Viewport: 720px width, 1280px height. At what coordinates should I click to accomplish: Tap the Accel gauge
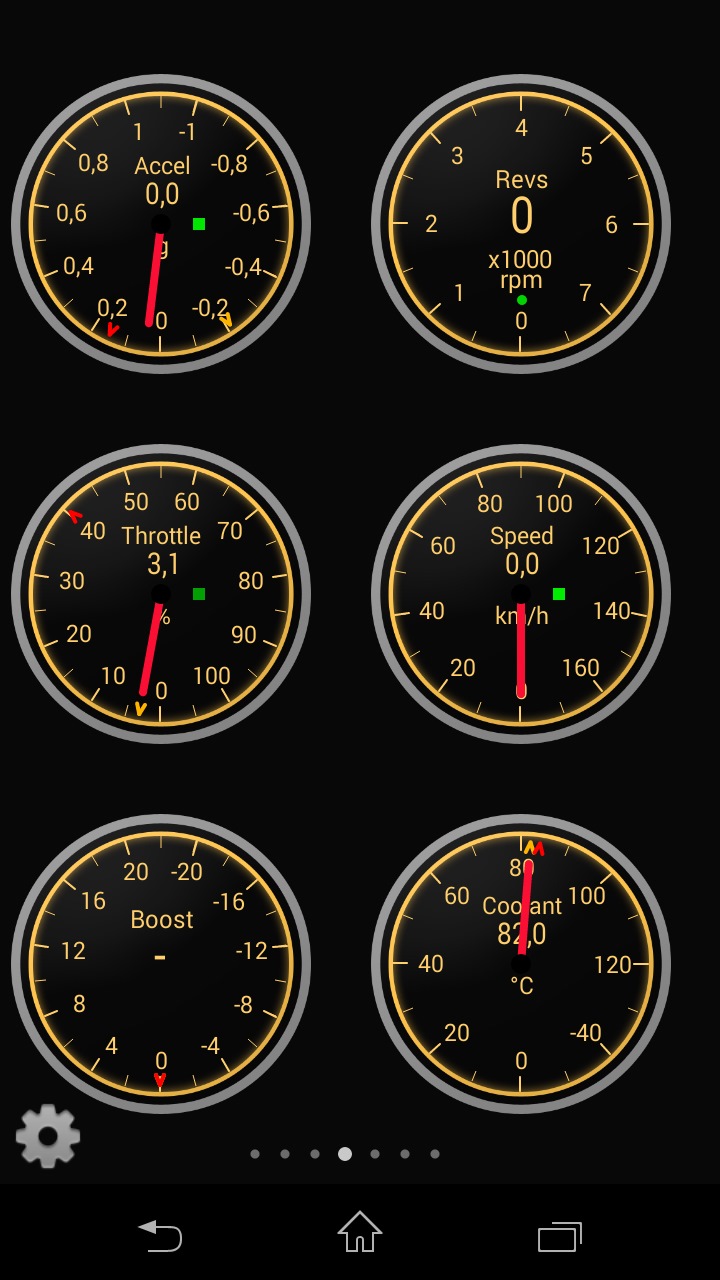[161, 224]
